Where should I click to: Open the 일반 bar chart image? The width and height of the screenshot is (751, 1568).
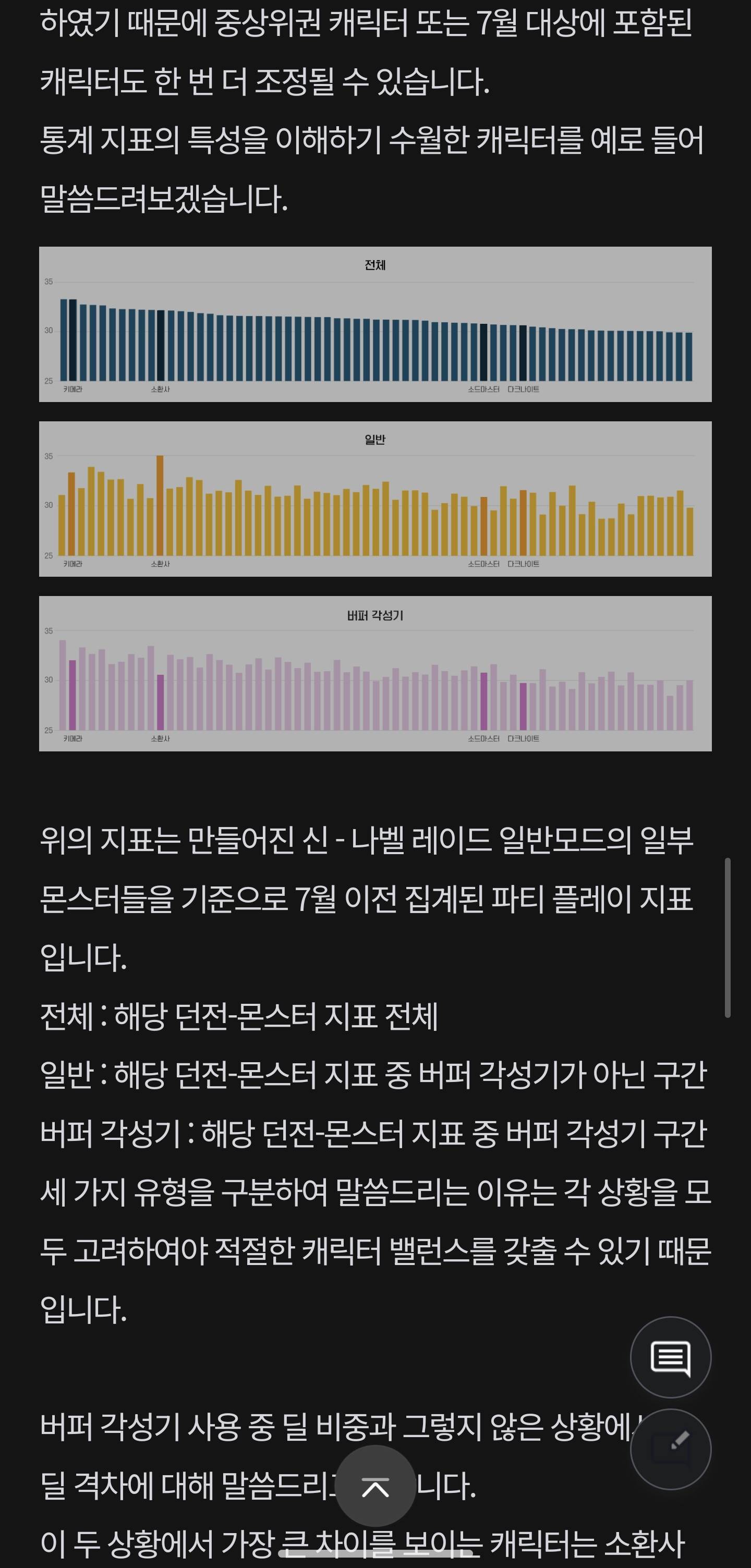(x=375, y=499)
